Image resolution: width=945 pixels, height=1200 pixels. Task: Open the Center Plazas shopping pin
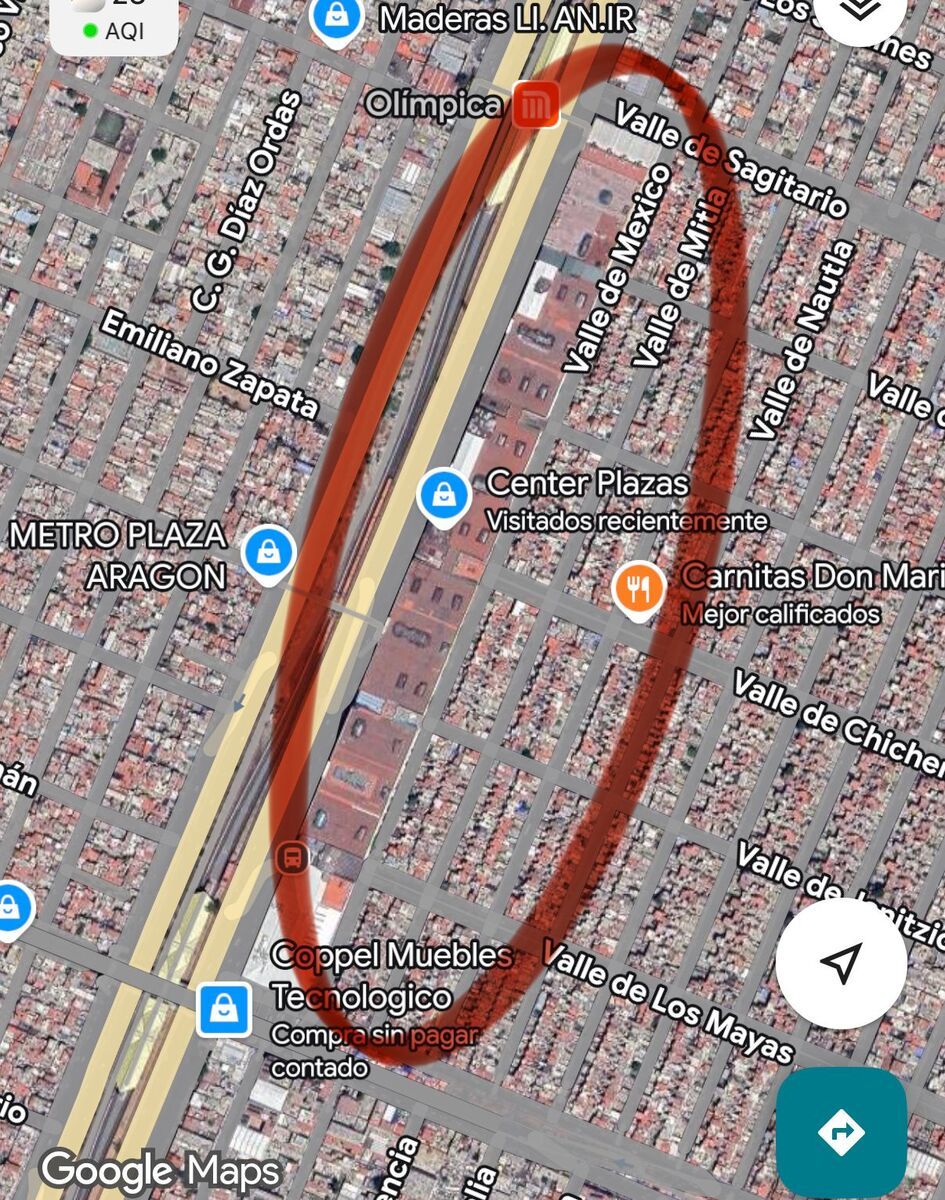[443, 492]
